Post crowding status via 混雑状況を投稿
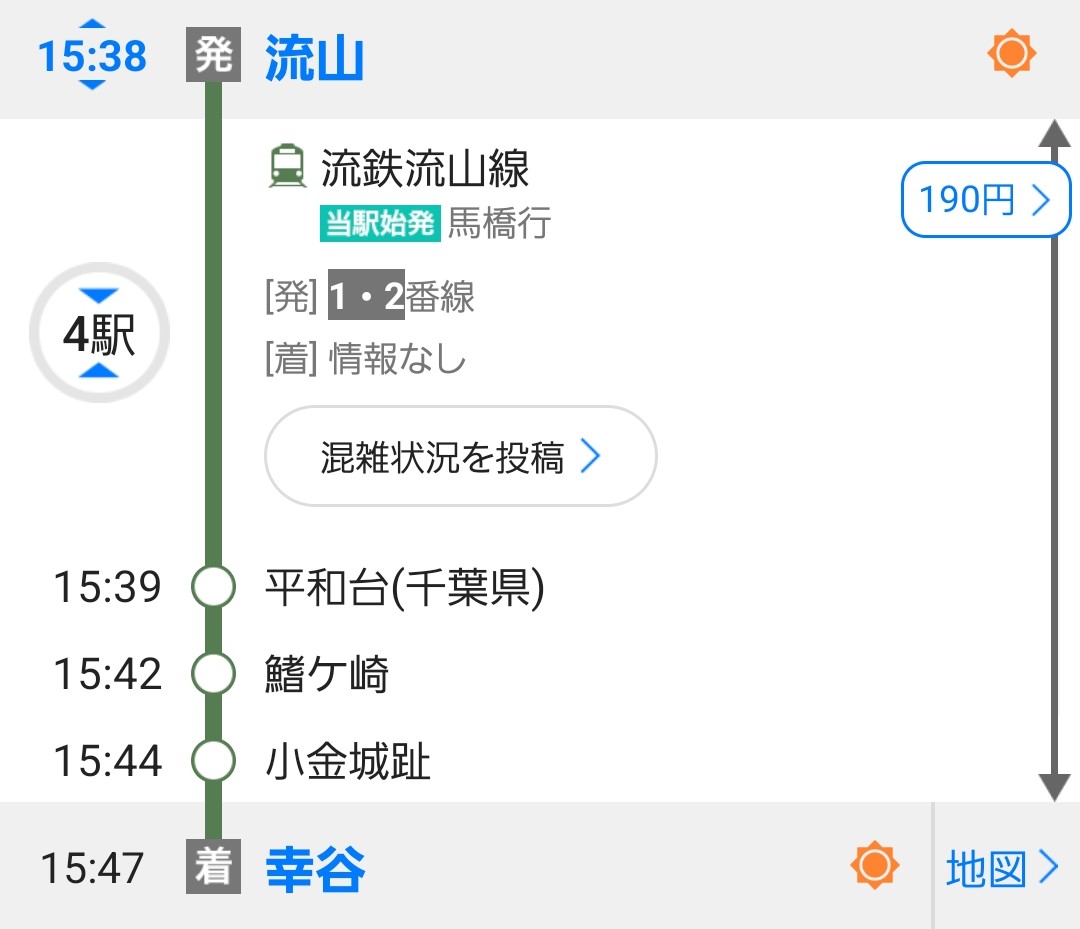 [x=460, y=457]
